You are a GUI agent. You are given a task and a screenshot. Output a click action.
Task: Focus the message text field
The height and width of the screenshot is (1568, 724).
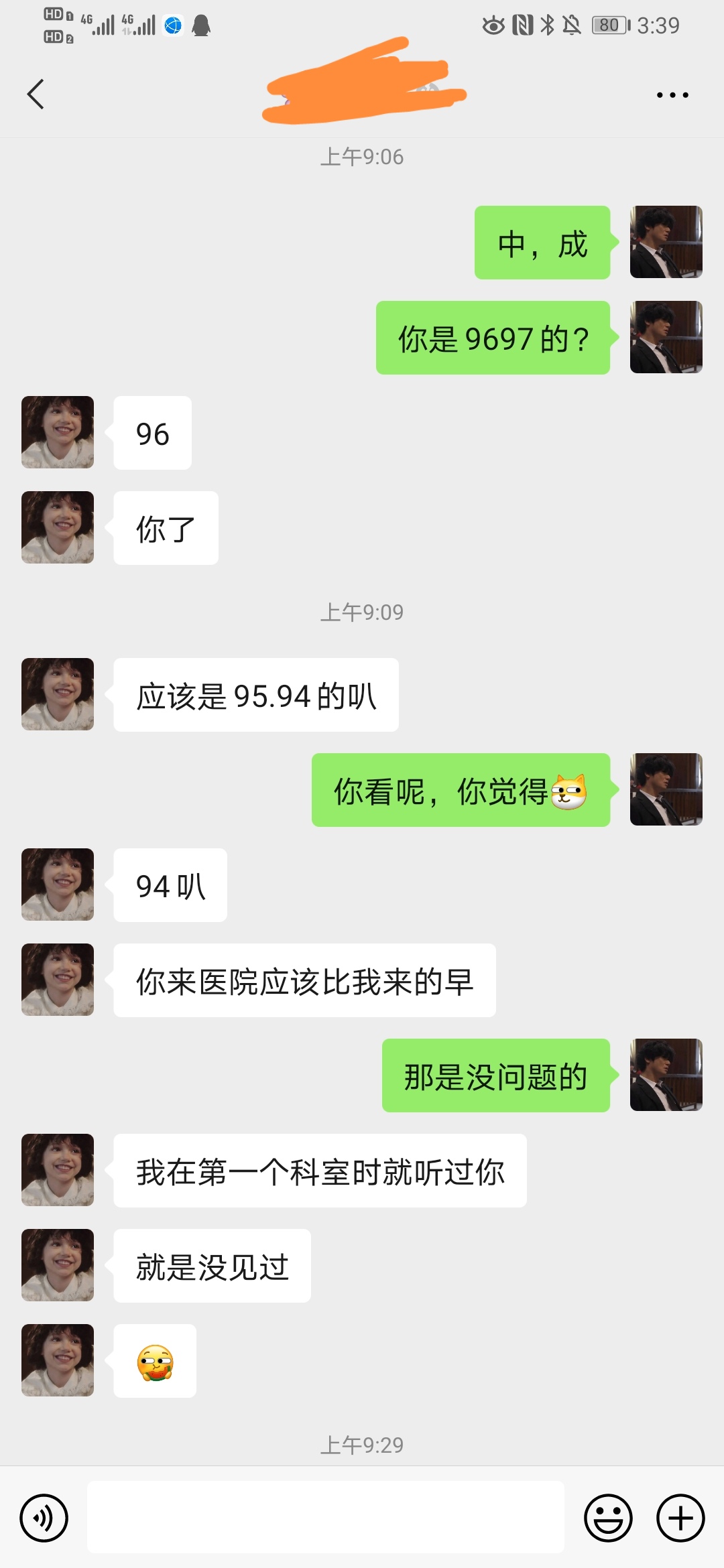click(325, 1517)
